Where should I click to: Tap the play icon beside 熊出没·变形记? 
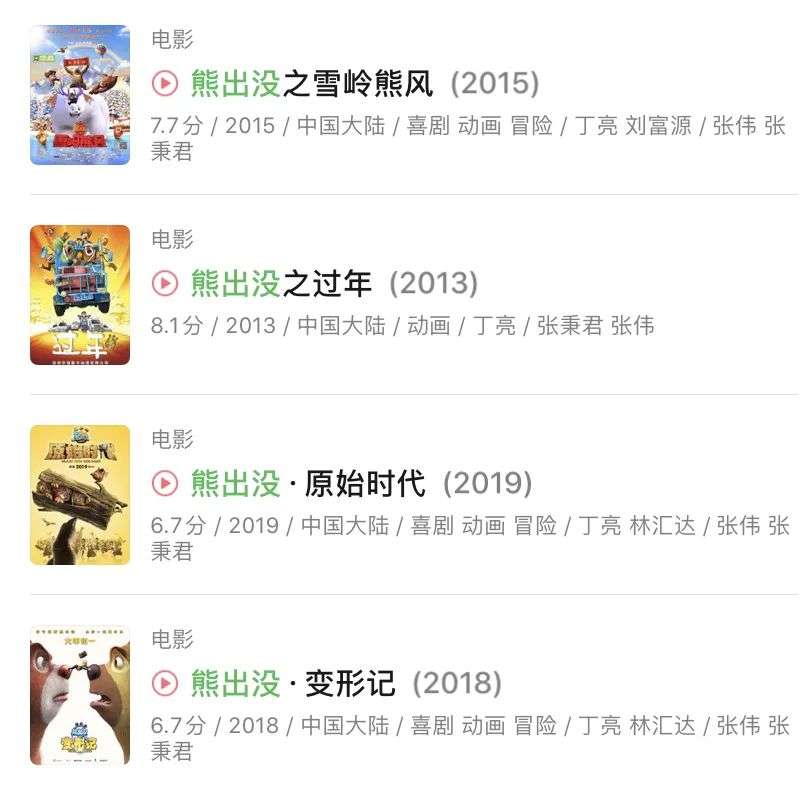(164, 684)
